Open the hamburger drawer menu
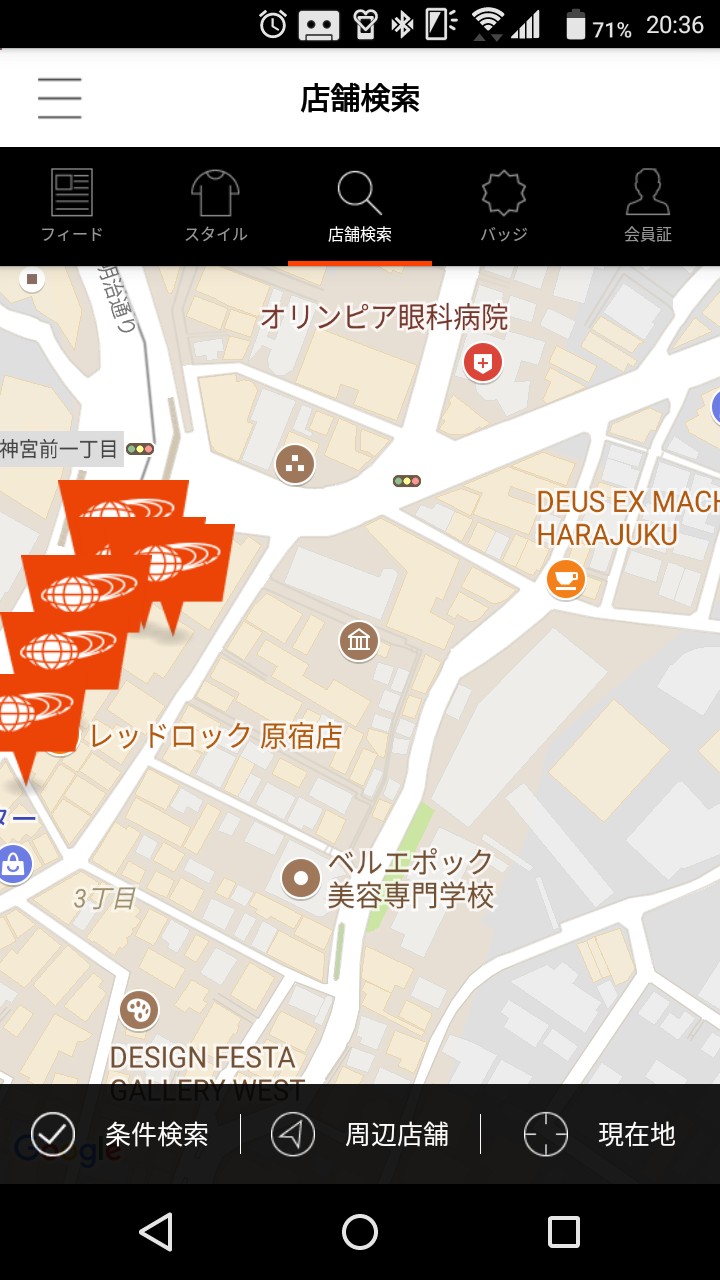Screen dimensions: 720x1280 pyautogui.click(x=60, y=98)
